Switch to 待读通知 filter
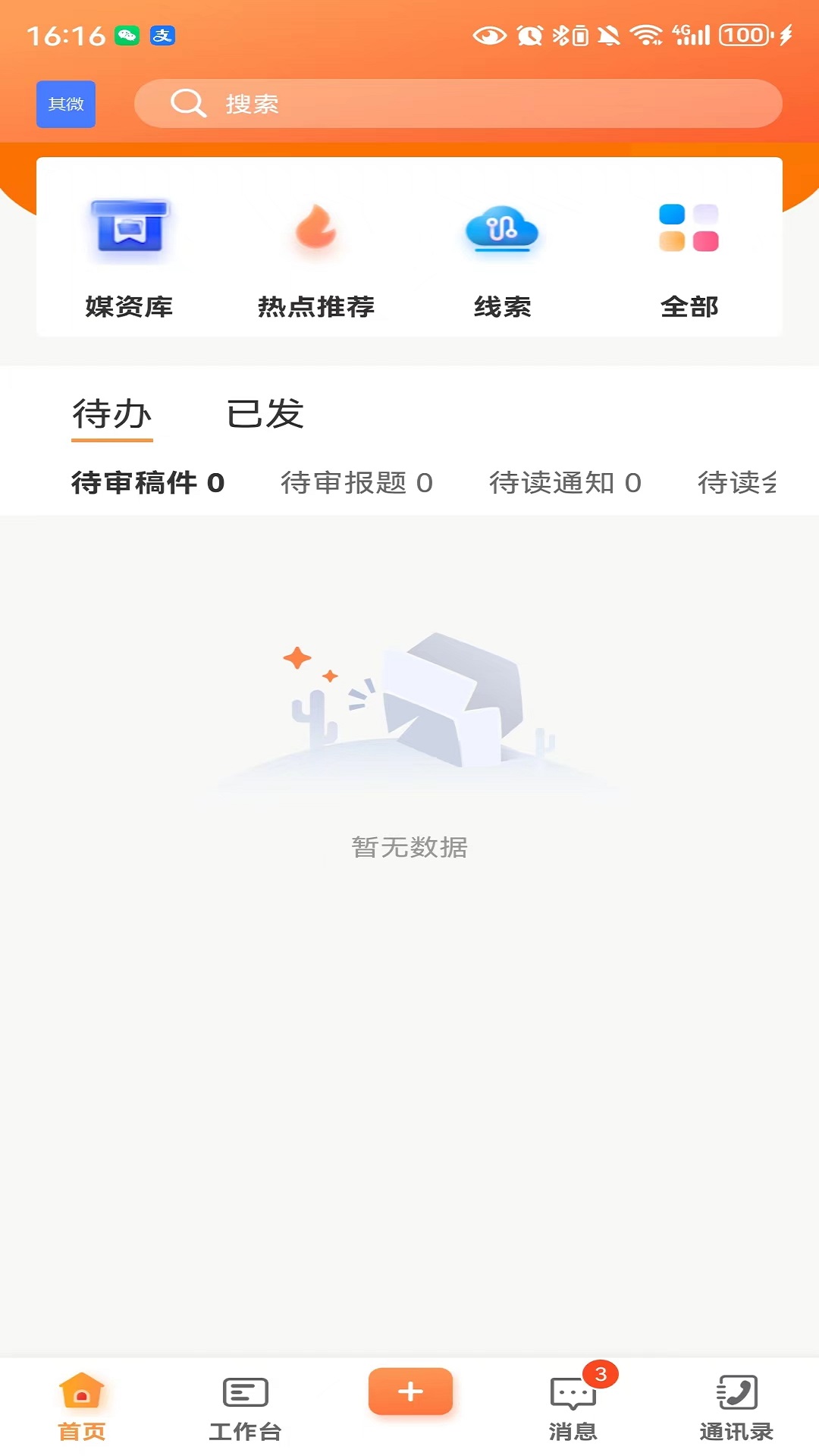 click(565, 483)
